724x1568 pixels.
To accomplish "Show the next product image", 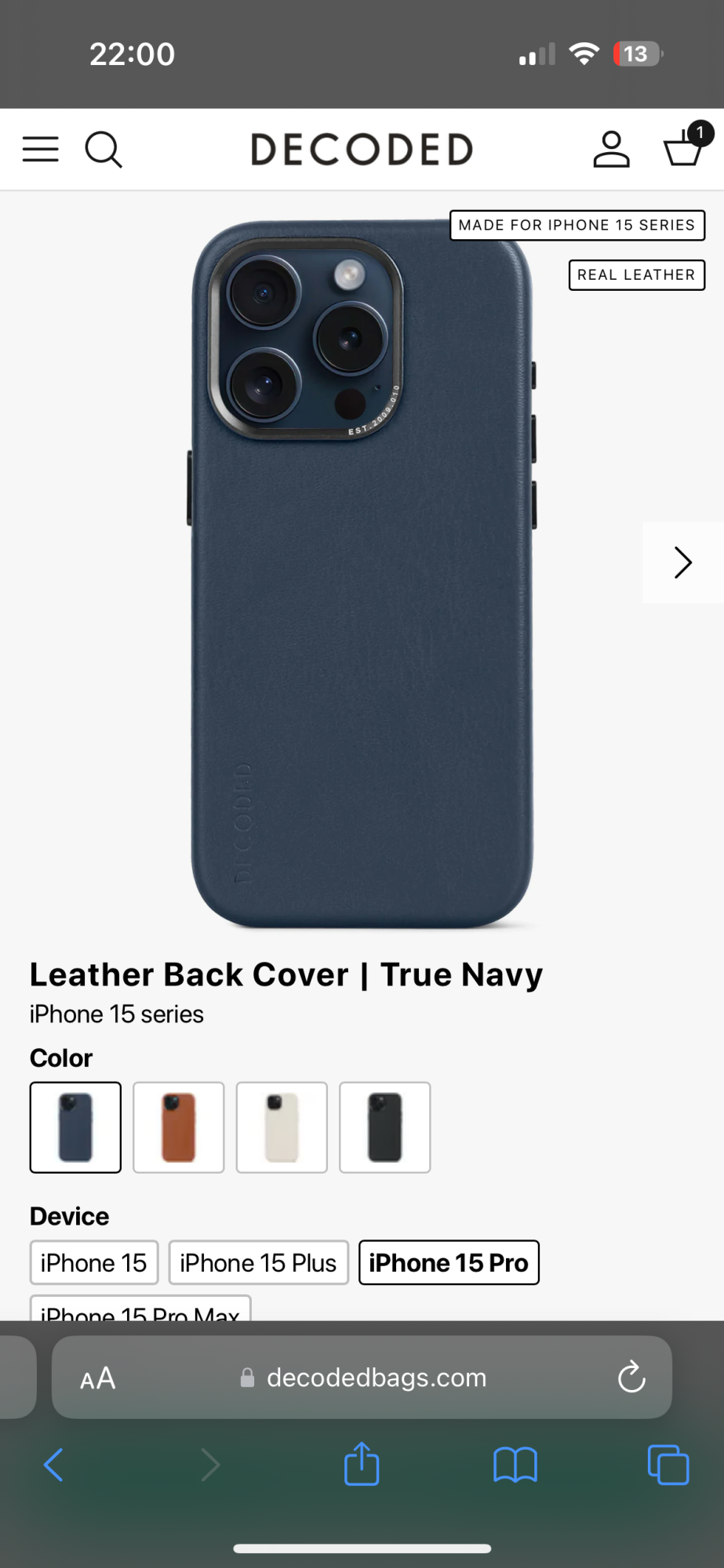I will [682, 562].
